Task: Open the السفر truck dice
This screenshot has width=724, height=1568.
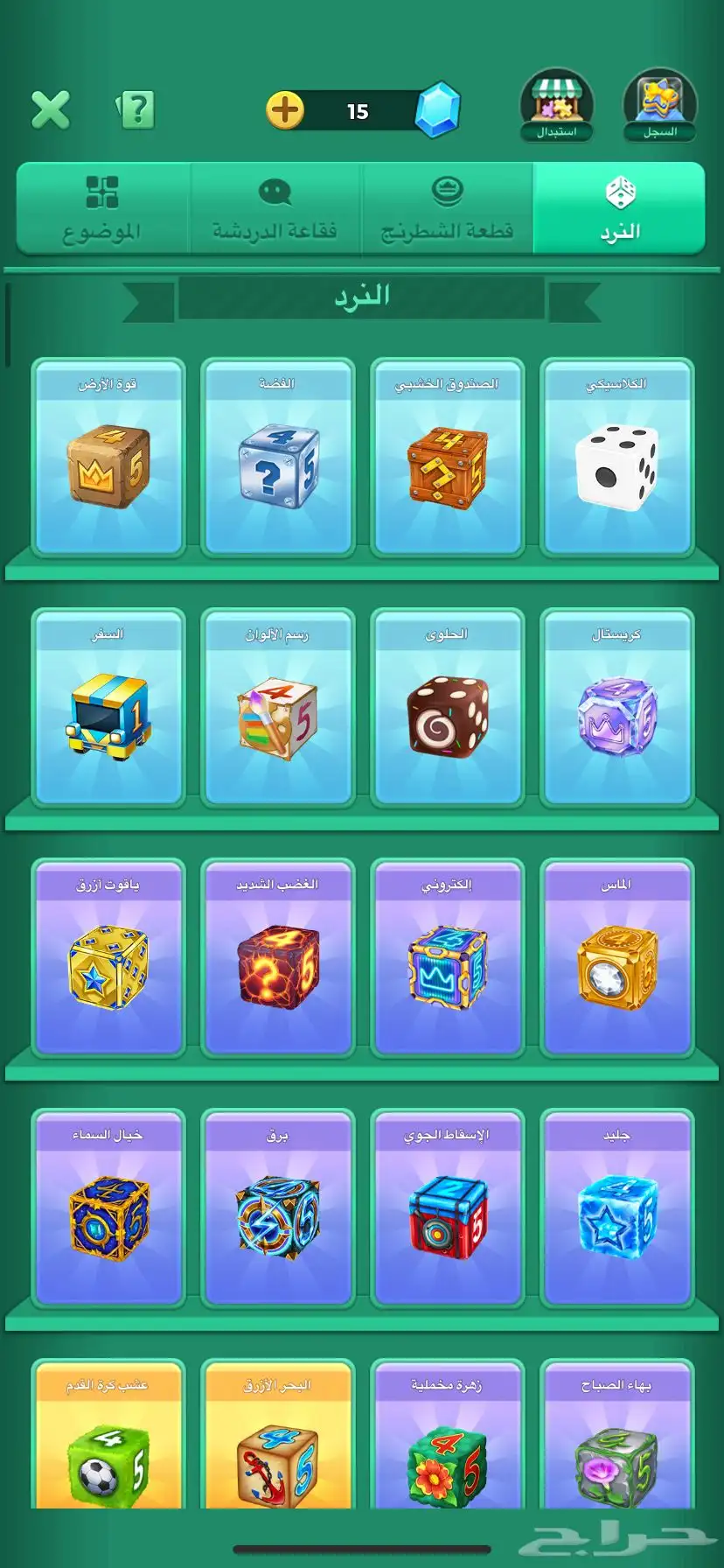Action: tap(108, 709)
